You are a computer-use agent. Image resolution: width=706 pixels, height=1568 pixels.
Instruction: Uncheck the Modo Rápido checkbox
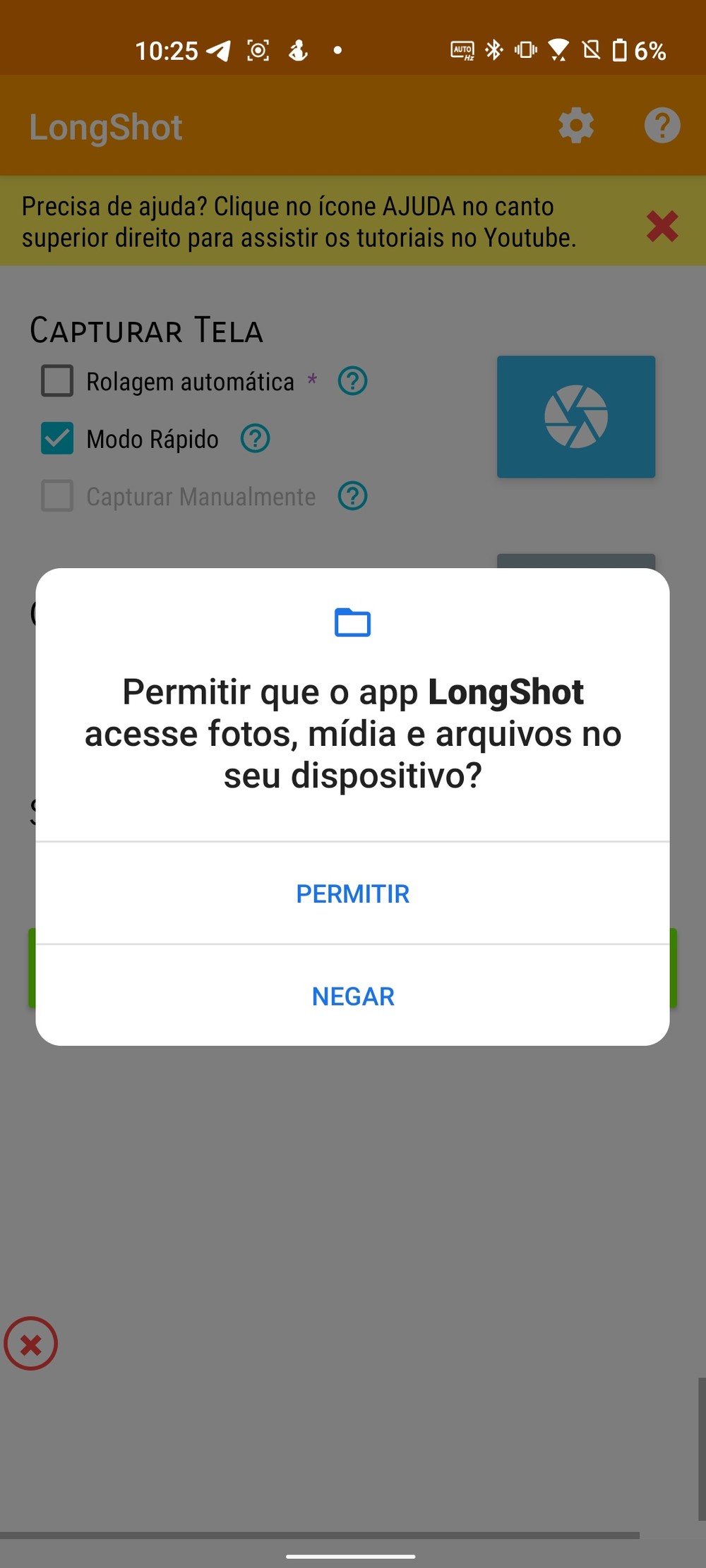pyautogui.click(x=57, y=438)
